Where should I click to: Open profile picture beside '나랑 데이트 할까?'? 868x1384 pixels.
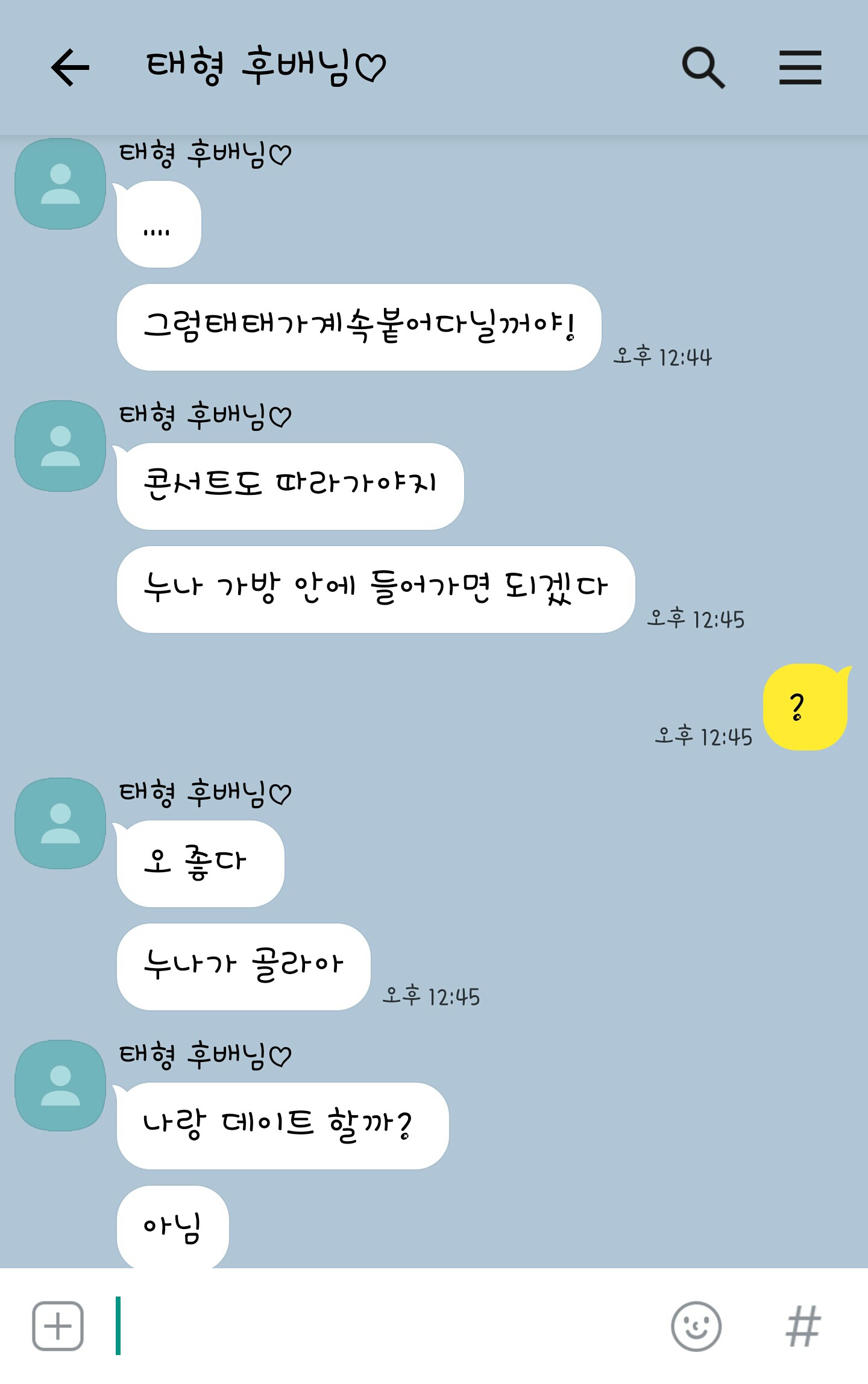click(60, 1085)
